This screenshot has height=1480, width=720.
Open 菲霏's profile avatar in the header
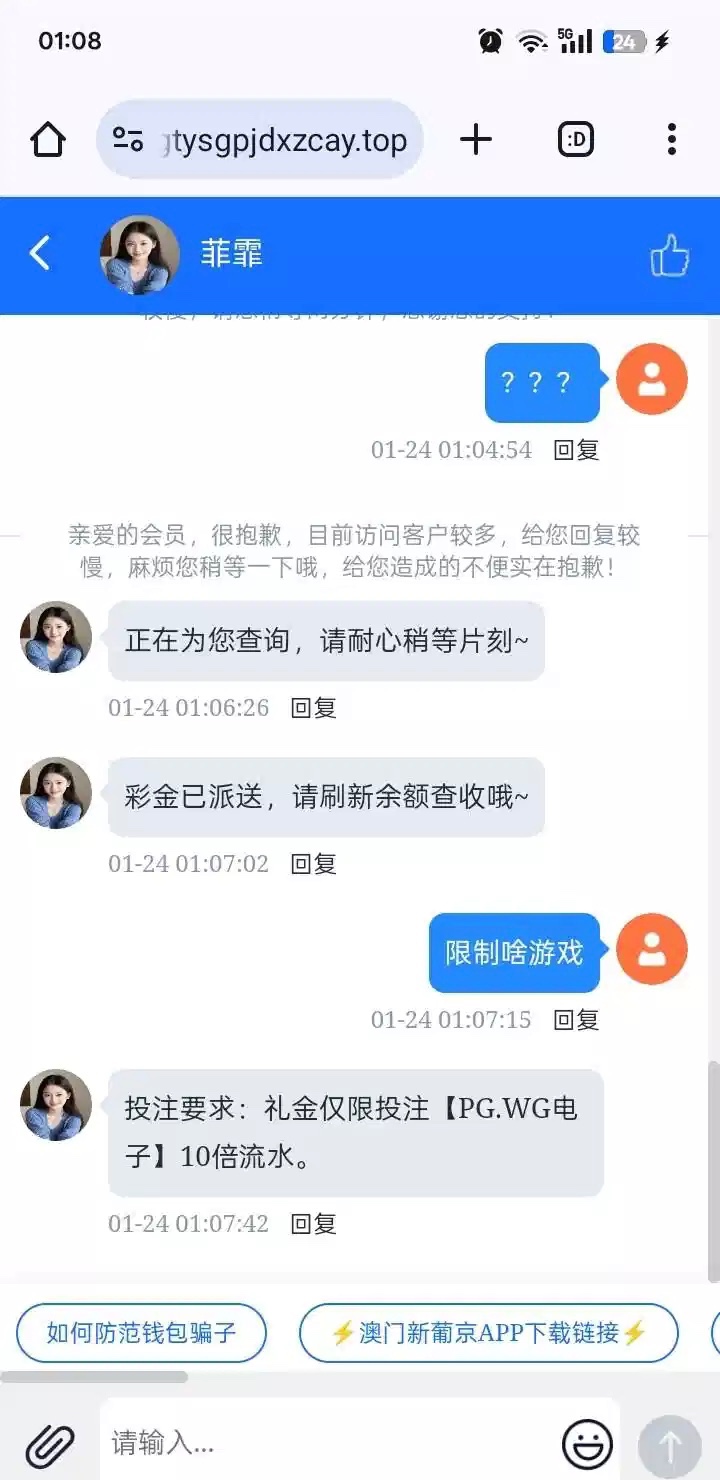point(140,255)
